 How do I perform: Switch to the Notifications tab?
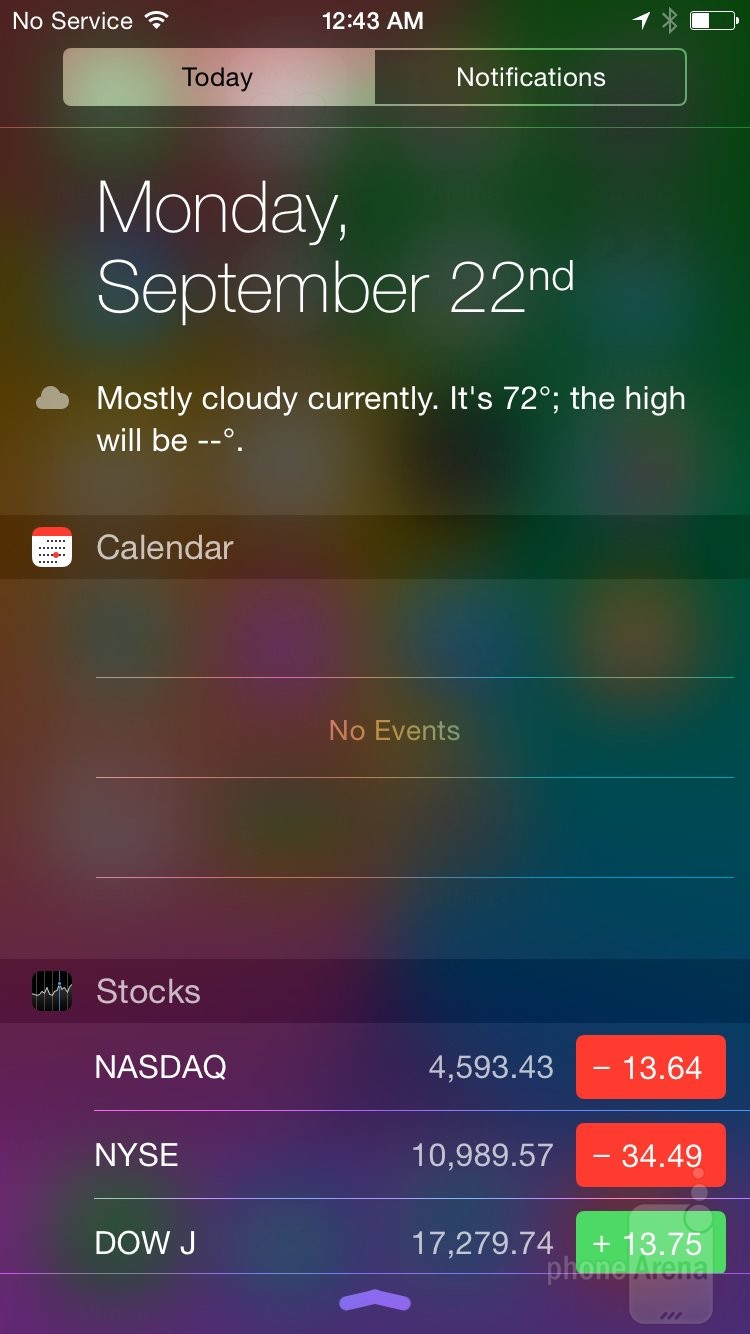[530, 77]
